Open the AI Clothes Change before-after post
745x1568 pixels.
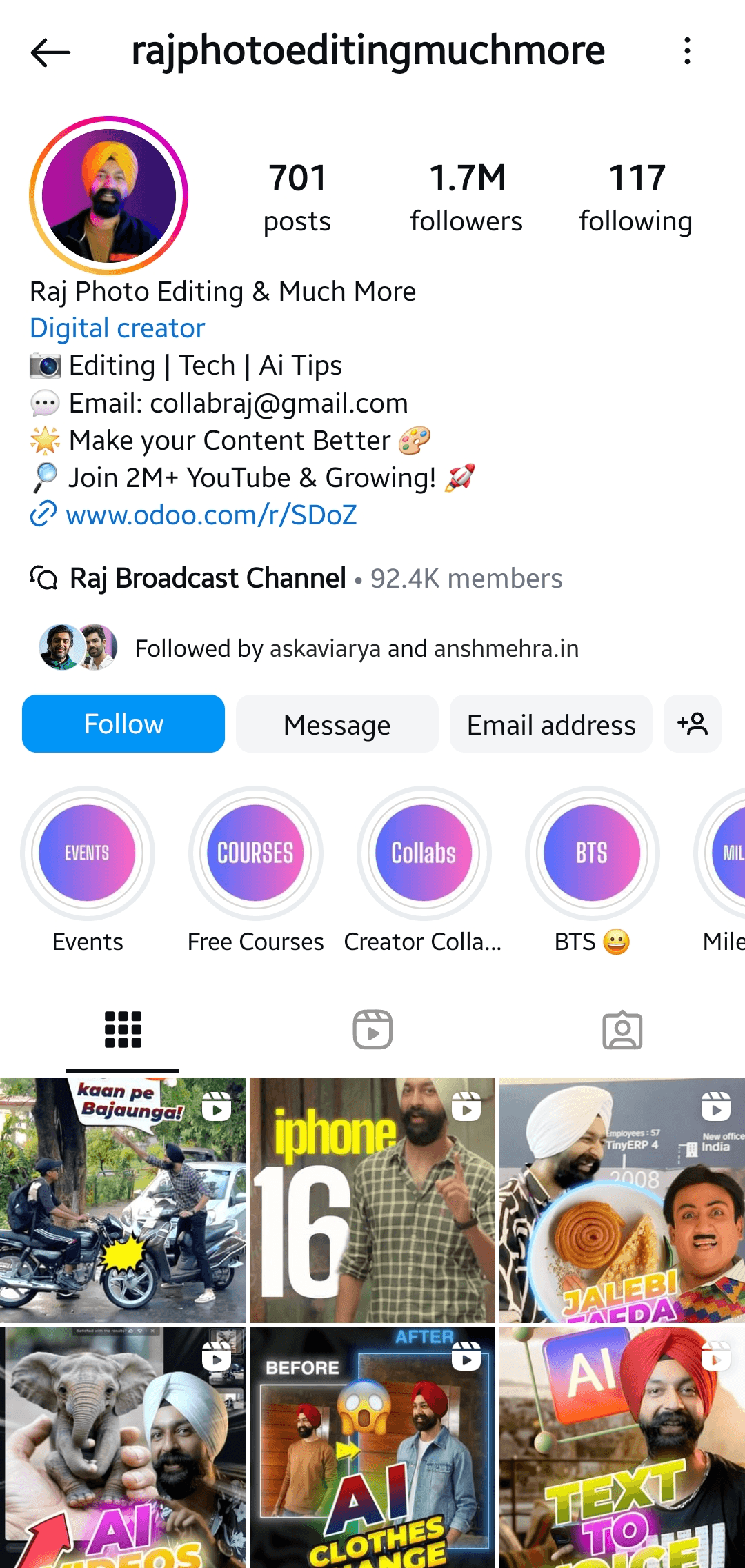[372, 1449]
